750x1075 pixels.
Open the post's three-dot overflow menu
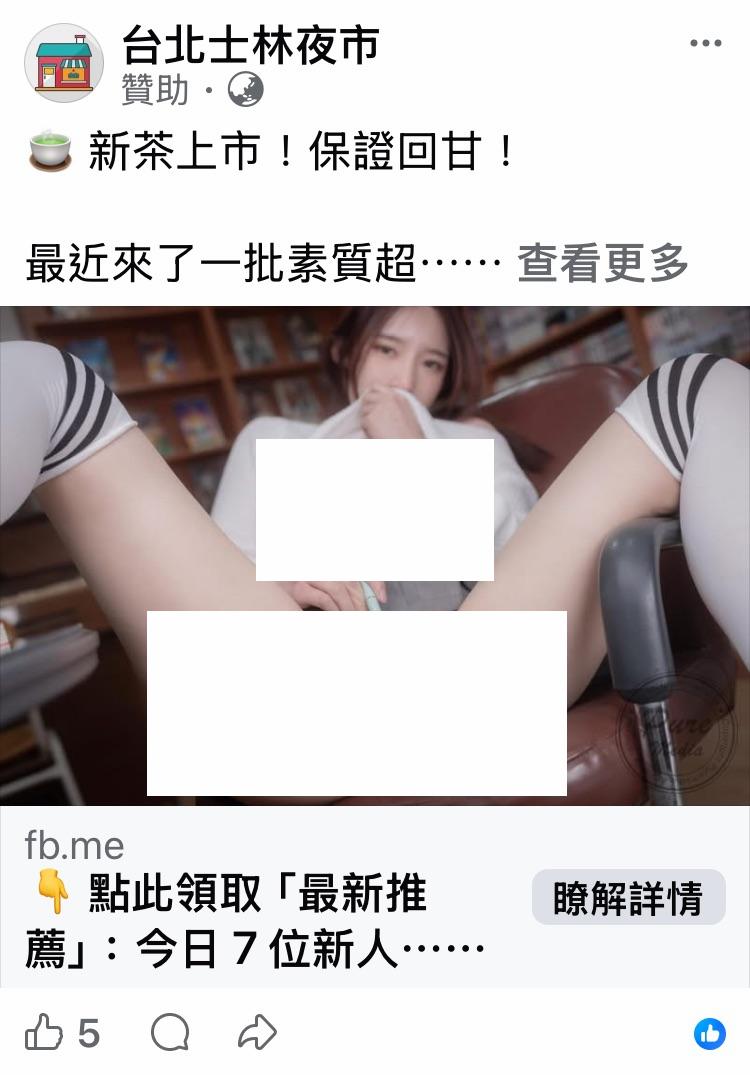point(705,44)
